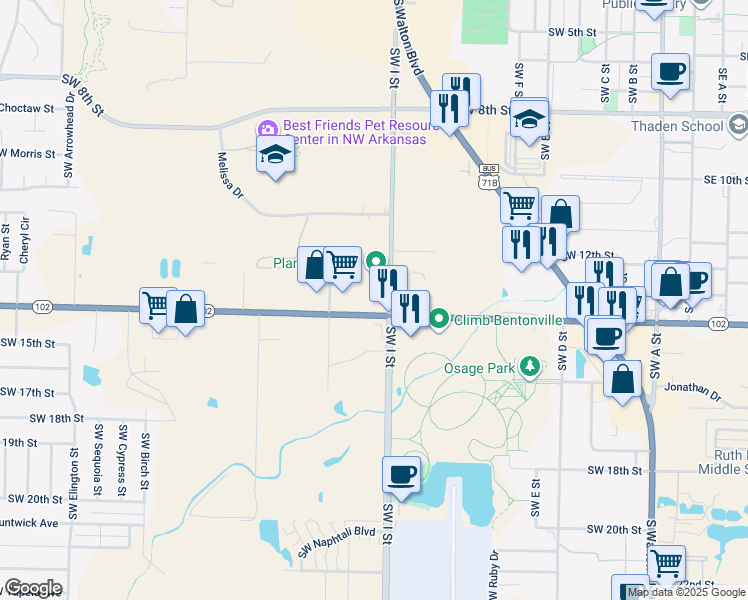Tap the grocery cart marker beside the Plan pin
The width and height of the screenshot is (748, 600).
342,268
